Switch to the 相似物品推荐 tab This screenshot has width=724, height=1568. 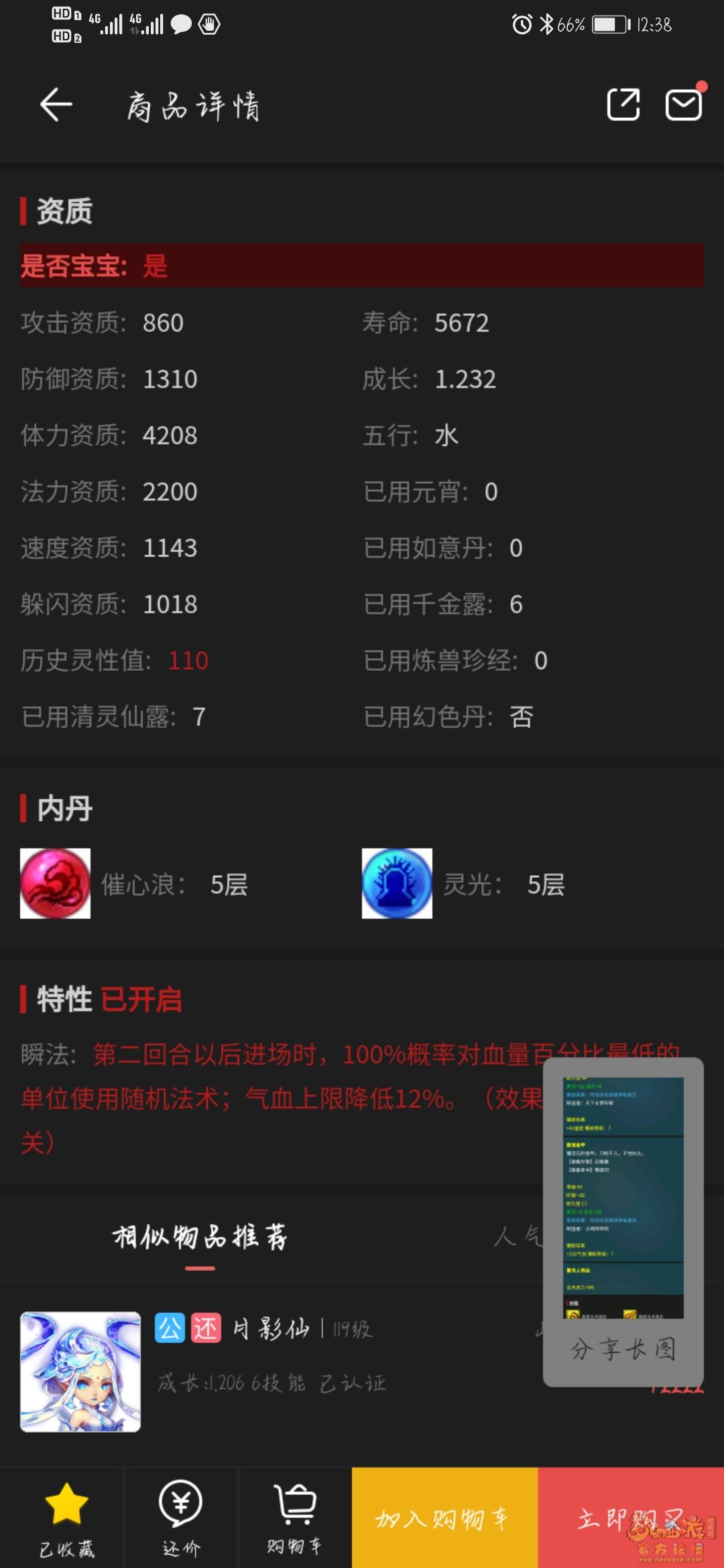tap(200, 1237)
